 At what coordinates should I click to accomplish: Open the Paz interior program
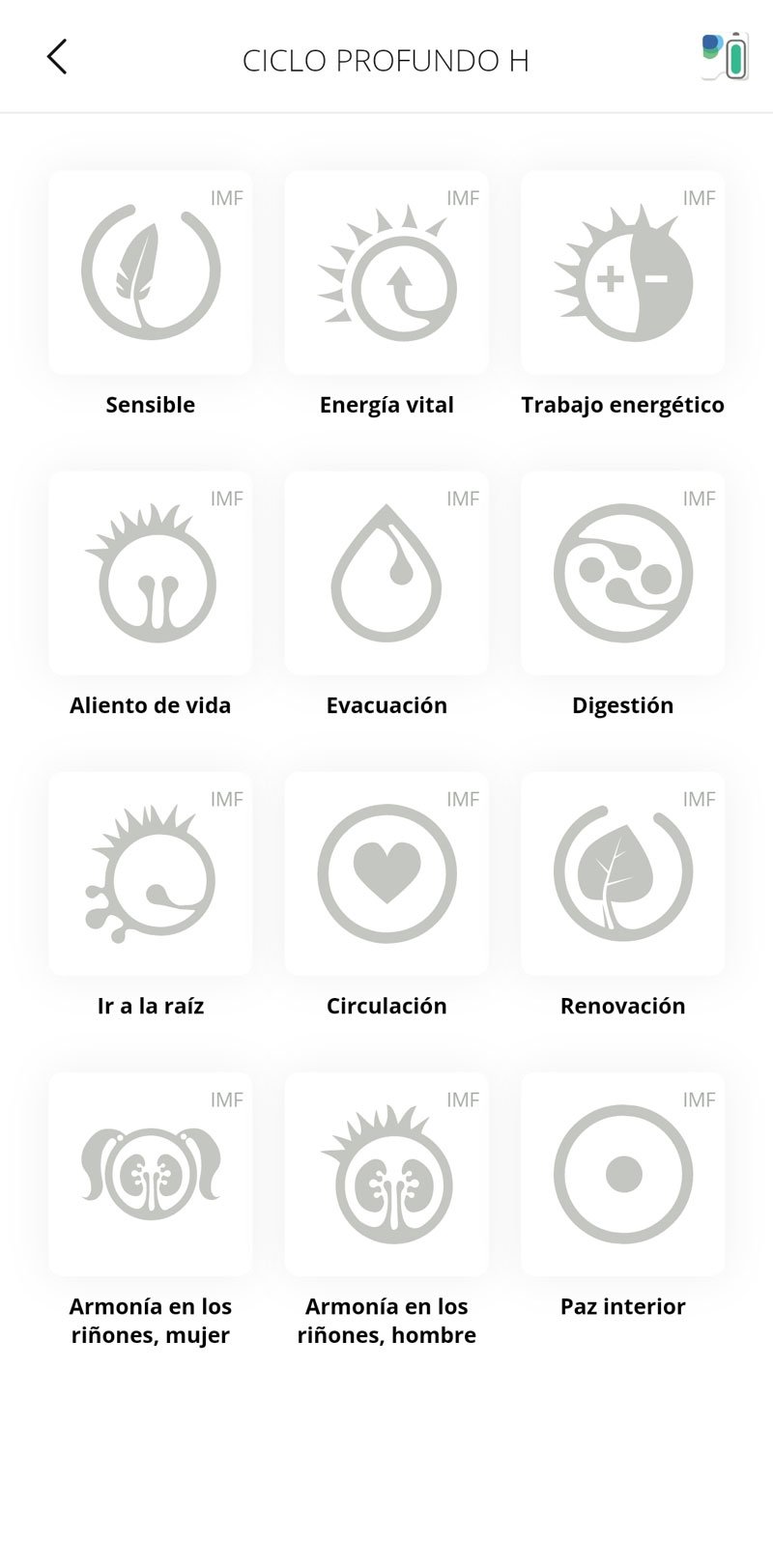point(622,1175)
